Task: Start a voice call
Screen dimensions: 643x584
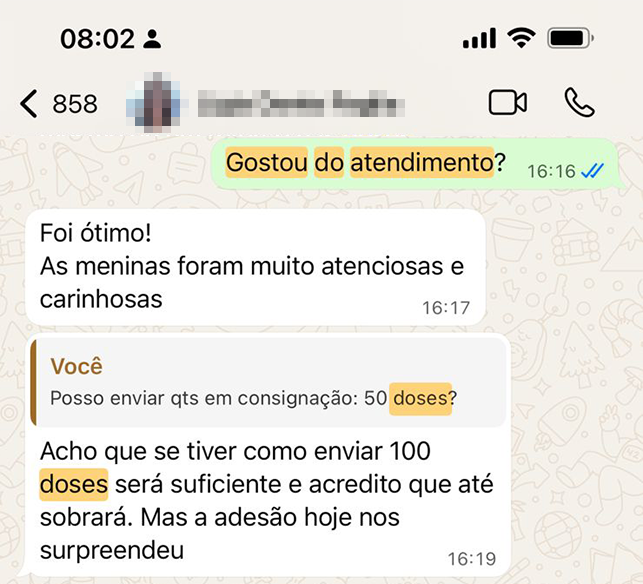Action: coord(579,102)
